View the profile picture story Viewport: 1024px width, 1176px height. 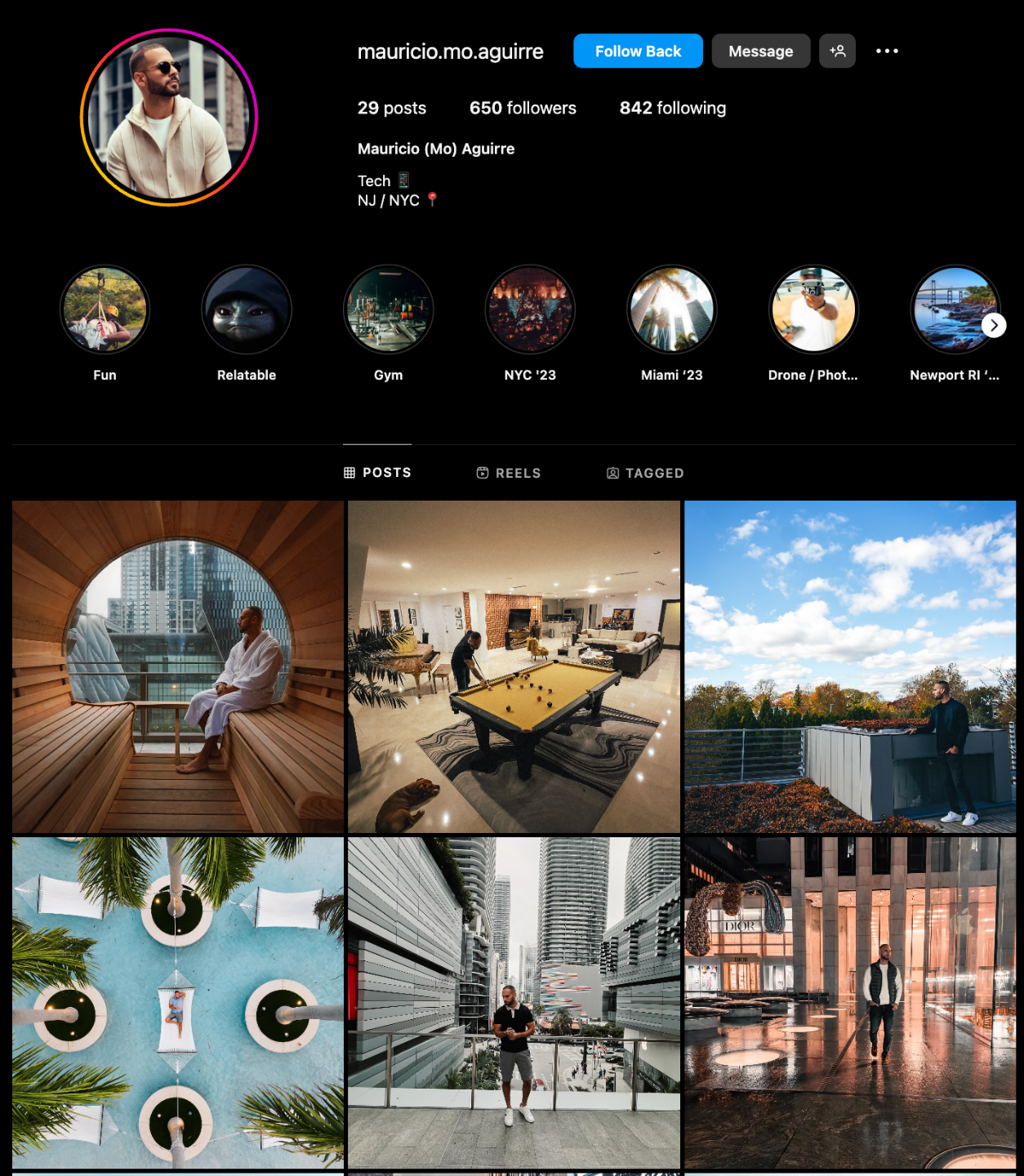point(169,118)
